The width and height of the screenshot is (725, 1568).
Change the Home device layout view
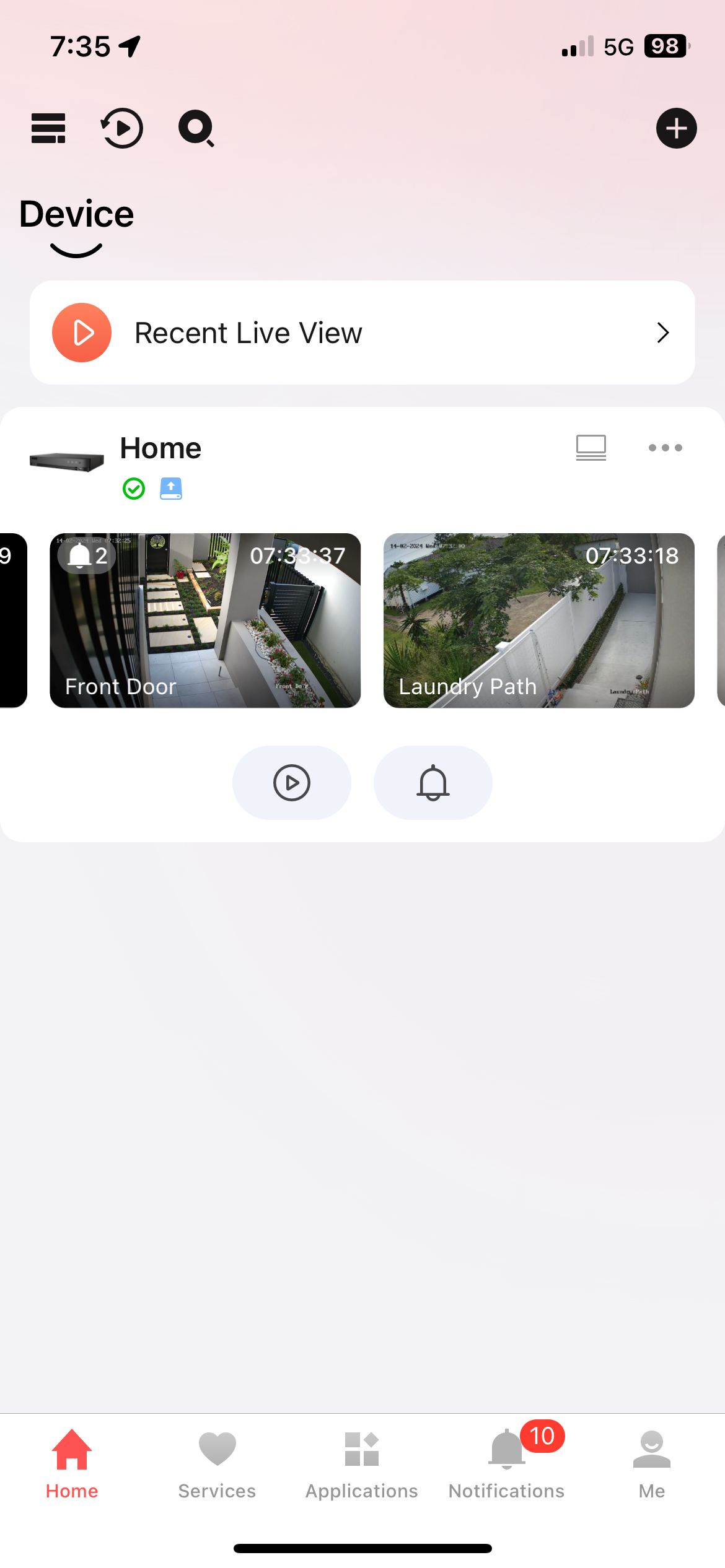click(591, 448)
